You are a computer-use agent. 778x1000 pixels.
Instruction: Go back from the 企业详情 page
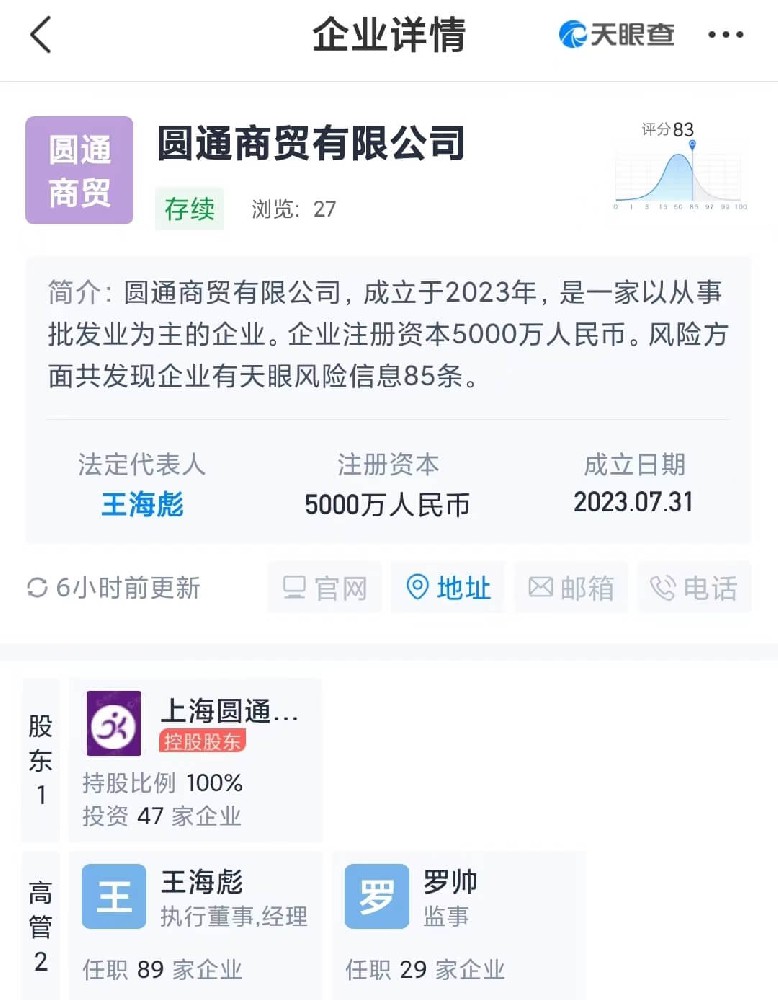(x=40, y=36)
